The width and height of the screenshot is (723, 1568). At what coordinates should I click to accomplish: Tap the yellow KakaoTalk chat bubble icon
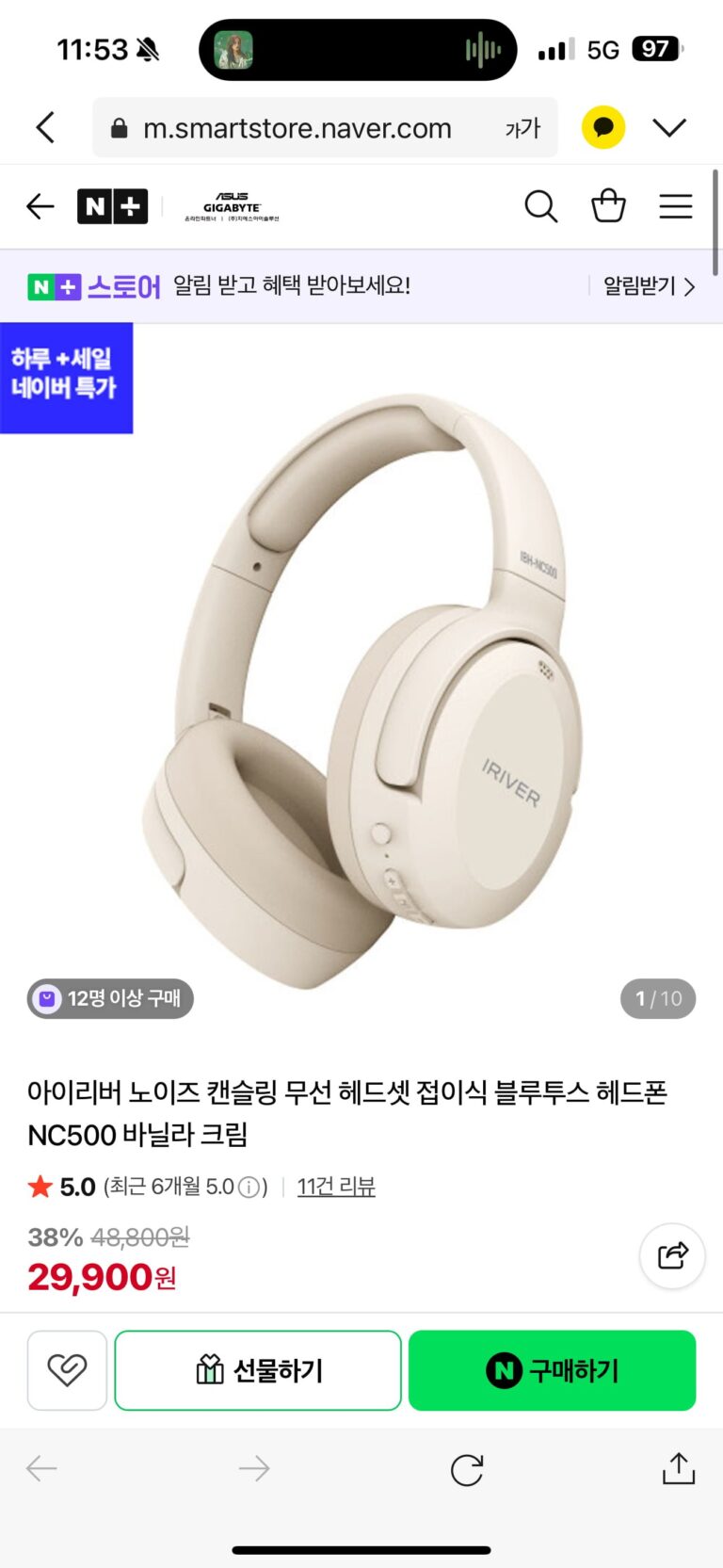[603, 127]
